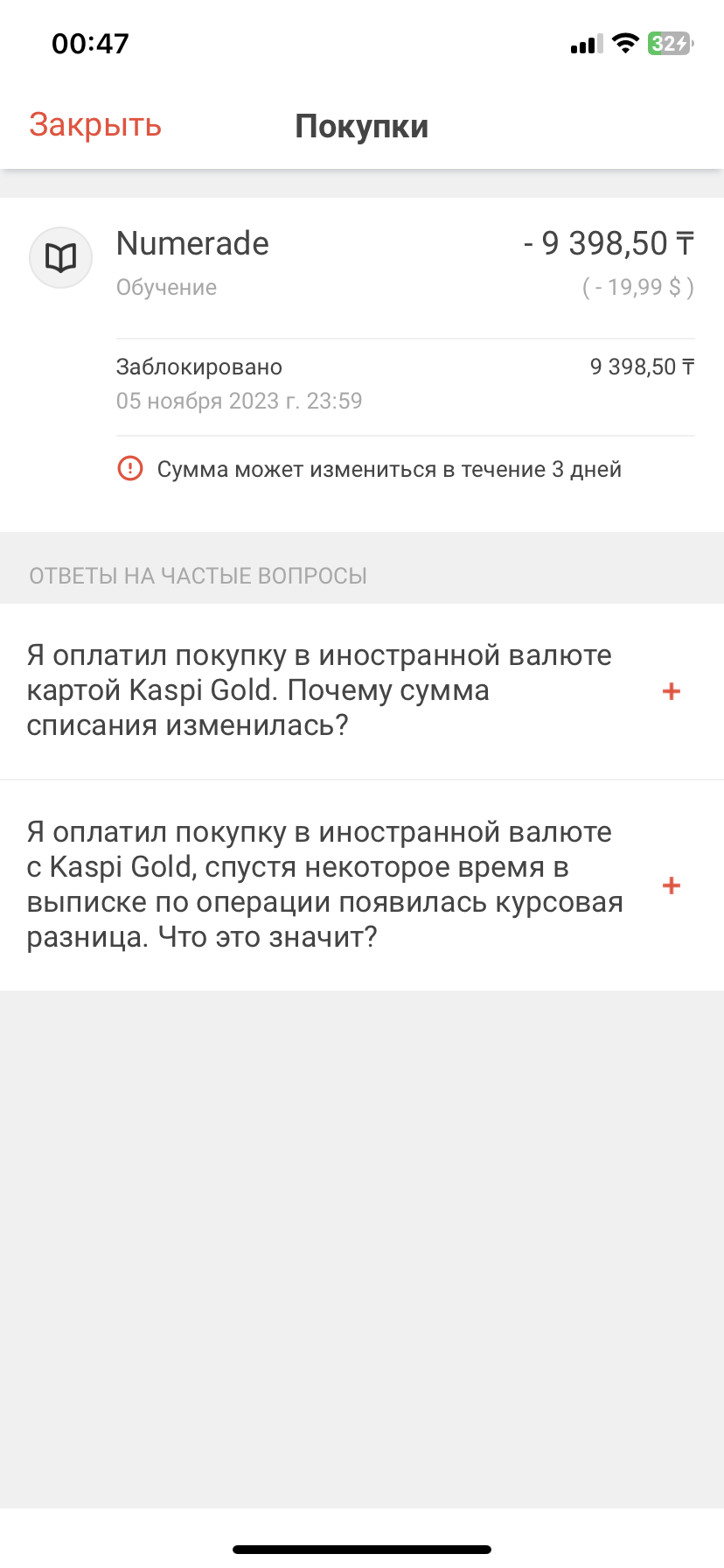Expand the question about the exchange rate difference
Viewport: 724px width, 1568px height.
[x=671, y=885]
